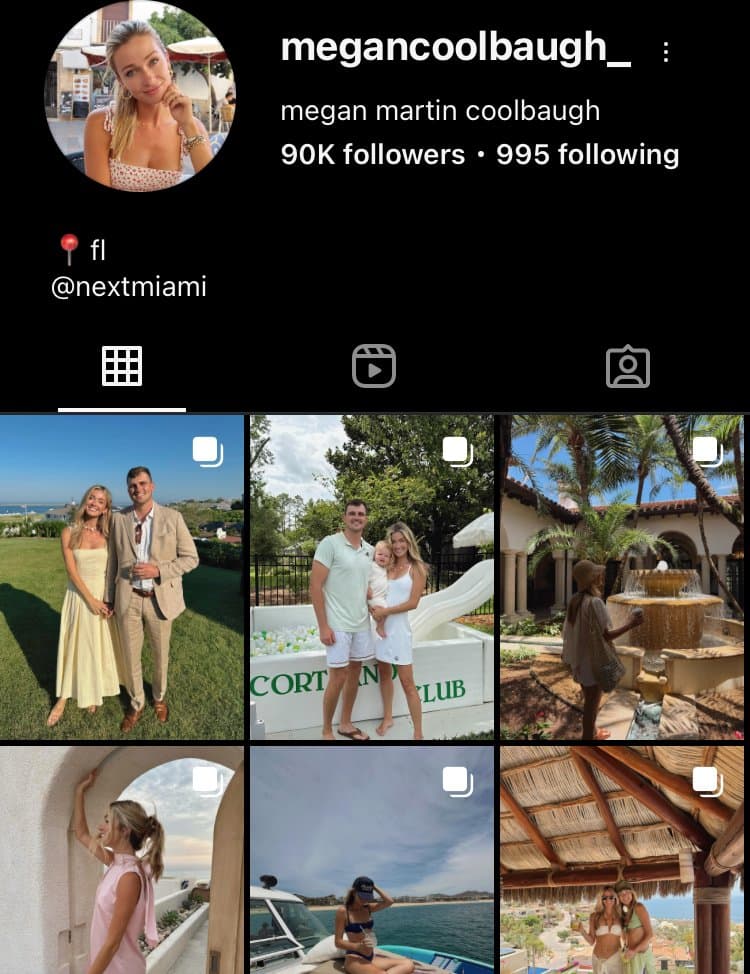Open the couple on the lawn post
Screen dimensions: 750x974
click(122, 577)
